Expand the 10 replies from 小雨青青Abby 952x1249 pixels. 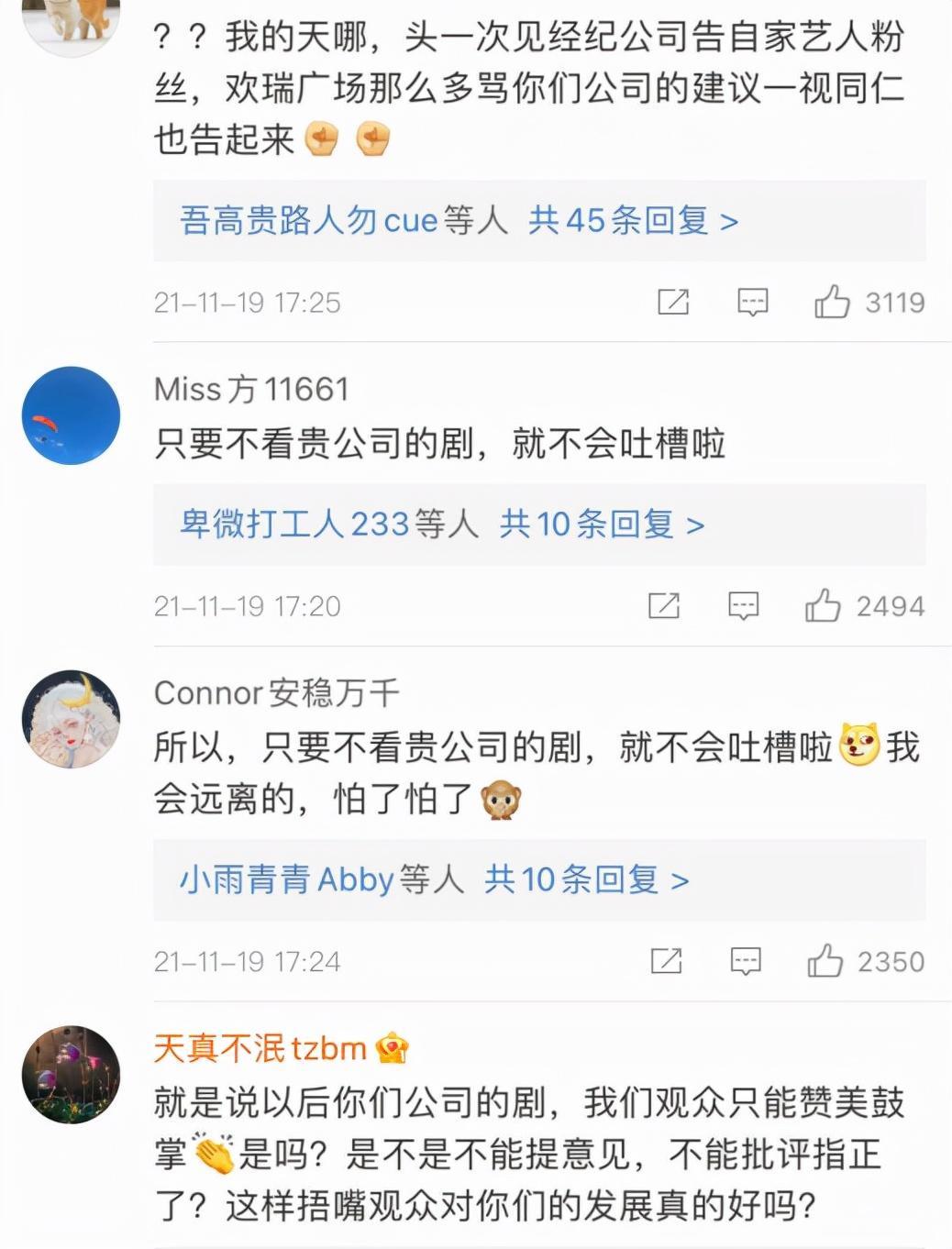[x=434, y=879]
